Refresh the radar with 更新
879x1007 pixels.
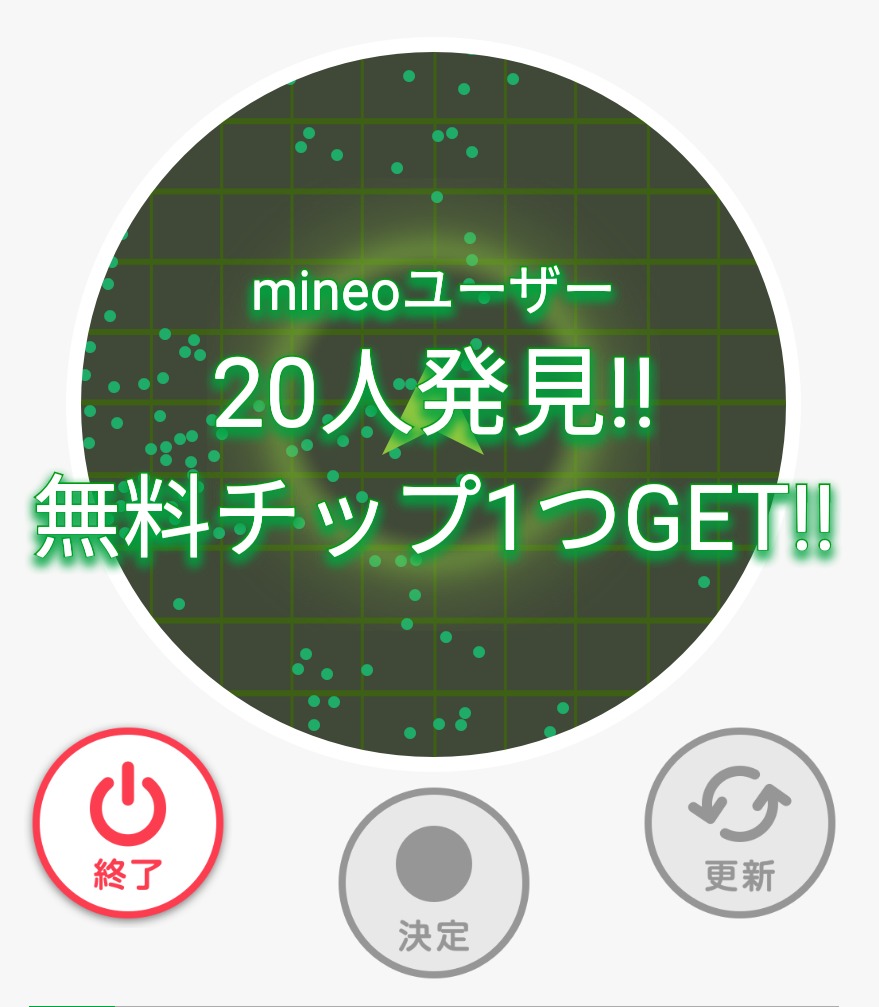pos(739,824)
